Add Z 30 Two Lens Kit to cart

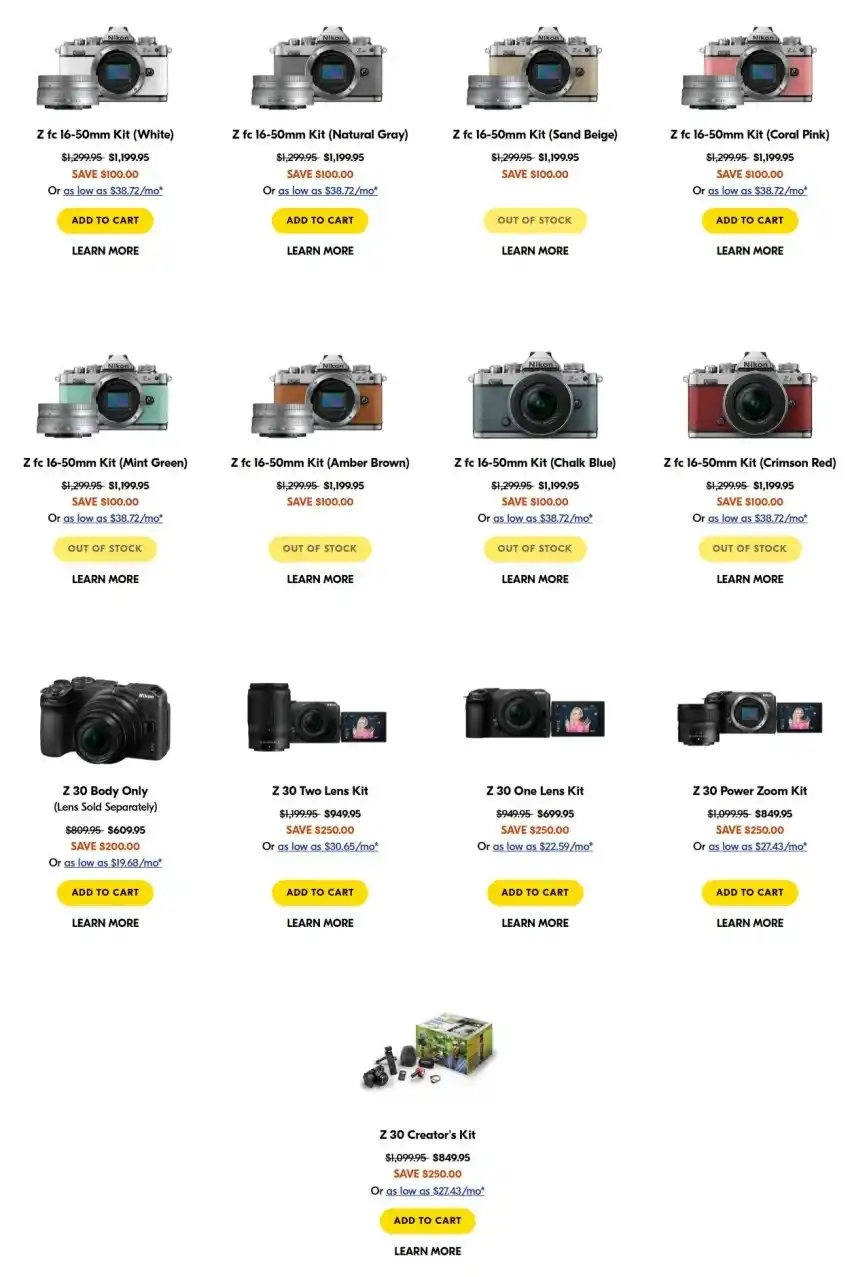(x=320, y=892)
